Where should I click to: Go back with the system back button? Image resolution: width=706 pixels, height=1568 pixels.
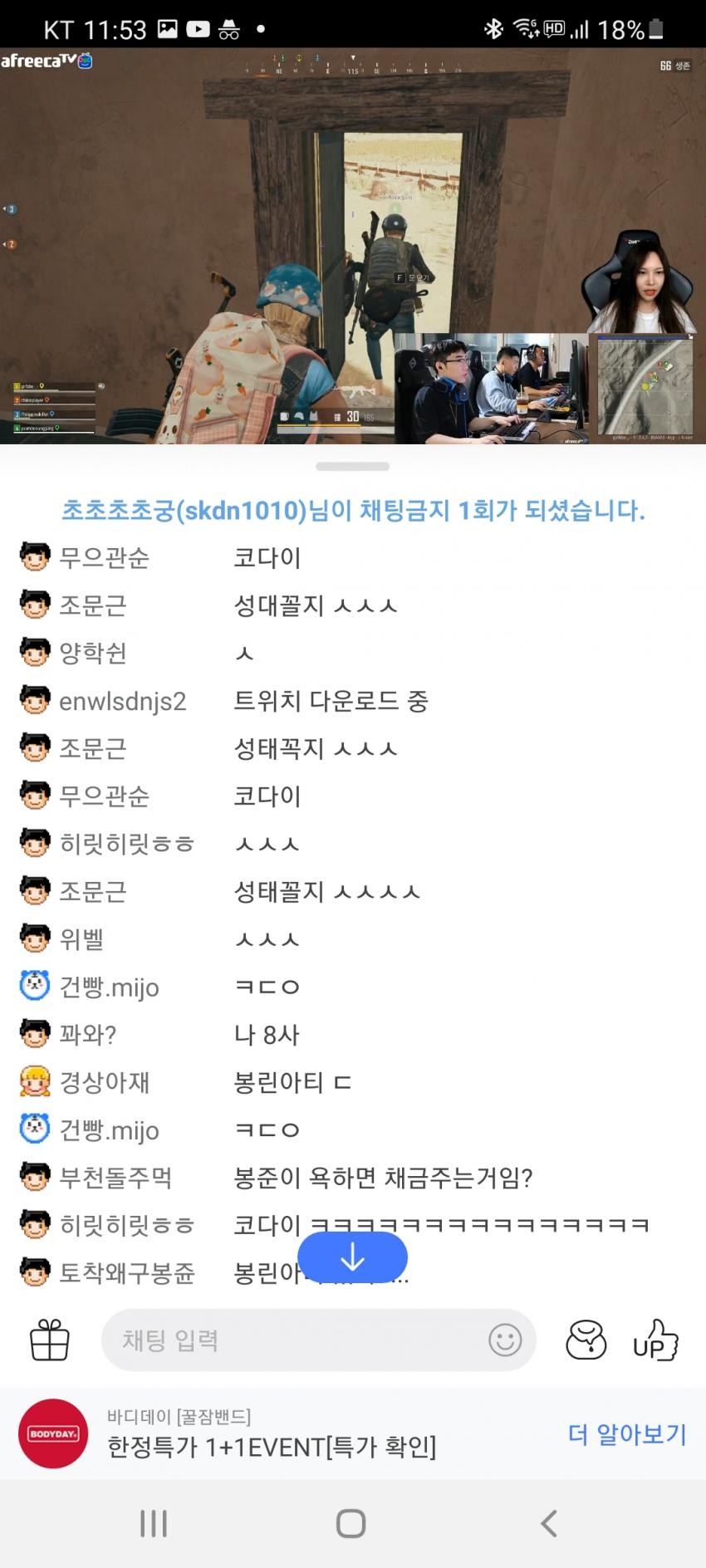coord(548,1523)
